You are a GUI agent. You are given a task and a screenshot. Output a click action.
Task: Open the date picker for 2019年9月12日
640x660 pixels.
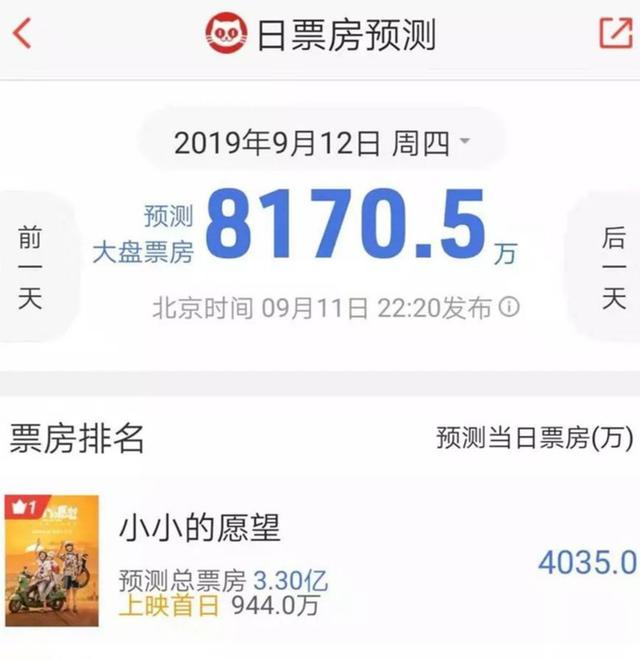point(321,143)
